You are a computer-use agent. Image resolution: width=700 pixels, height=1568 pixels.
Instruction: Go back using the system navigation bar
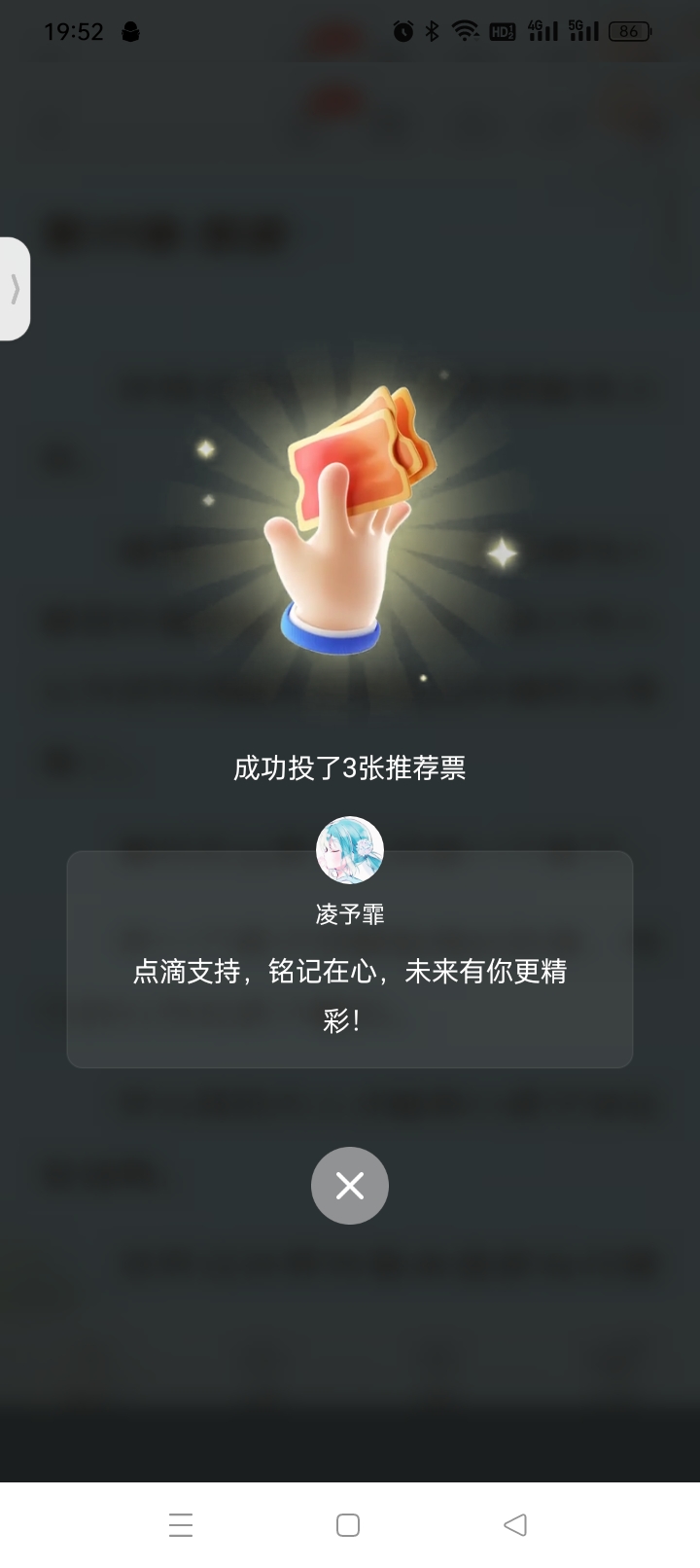[x=515, y=1524]
